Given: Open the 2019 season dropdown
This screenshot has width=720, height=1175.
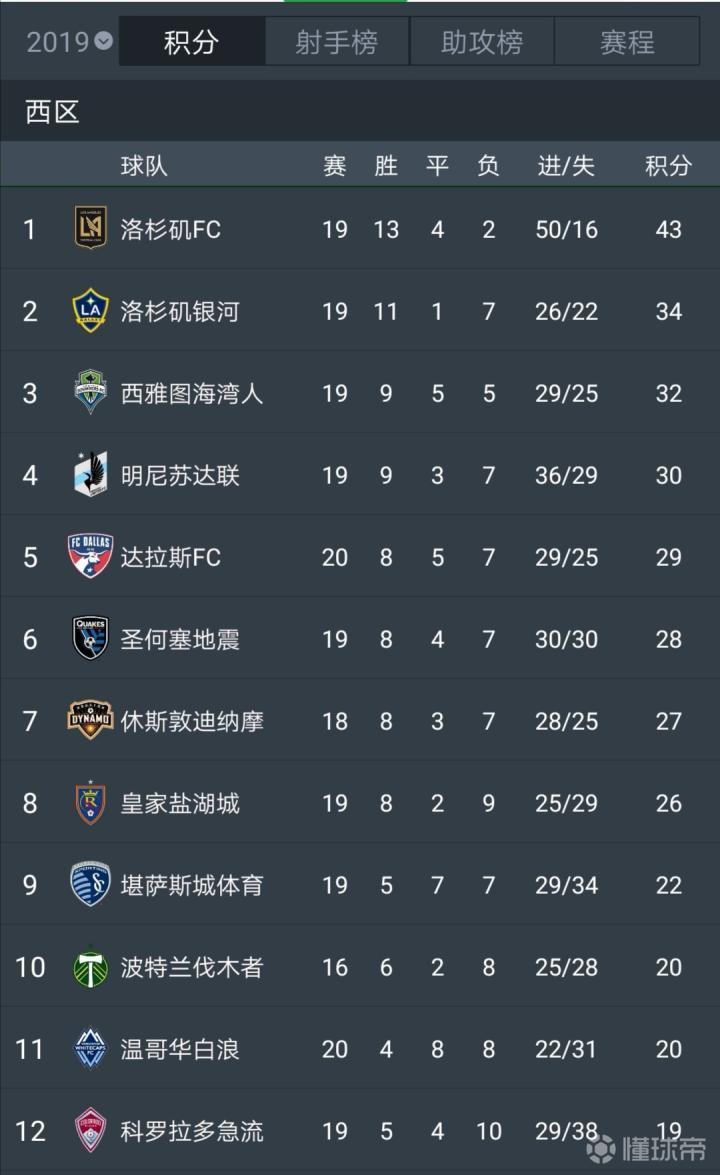Looking at the screenshot, I should [69, 42].
